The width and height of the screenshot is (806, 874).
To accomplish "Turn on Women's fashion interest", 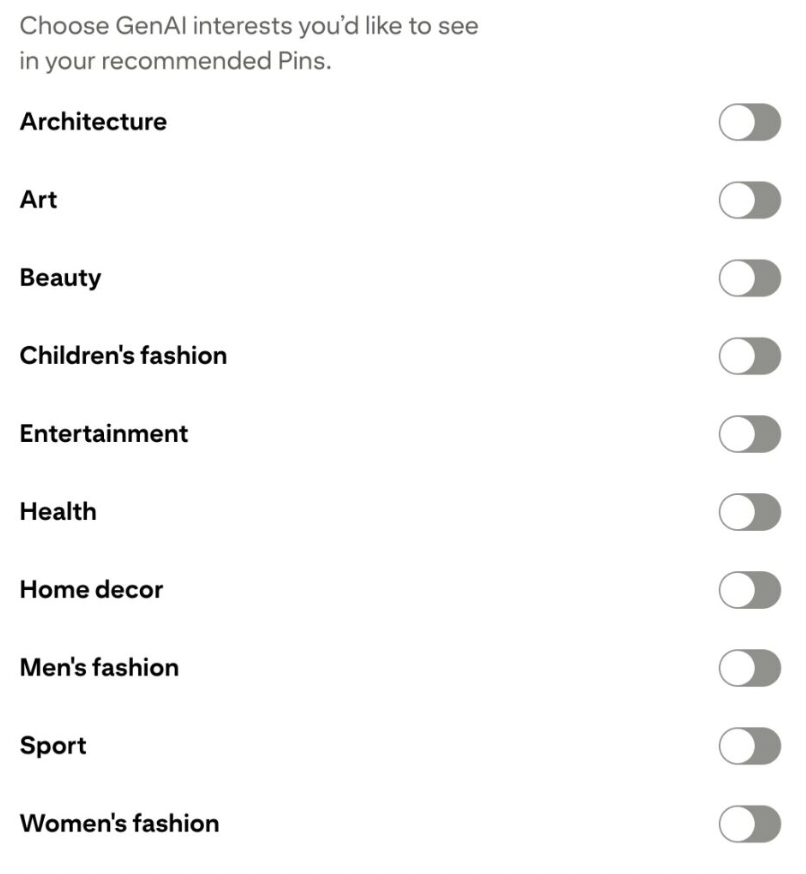I will tap(749, 824).
